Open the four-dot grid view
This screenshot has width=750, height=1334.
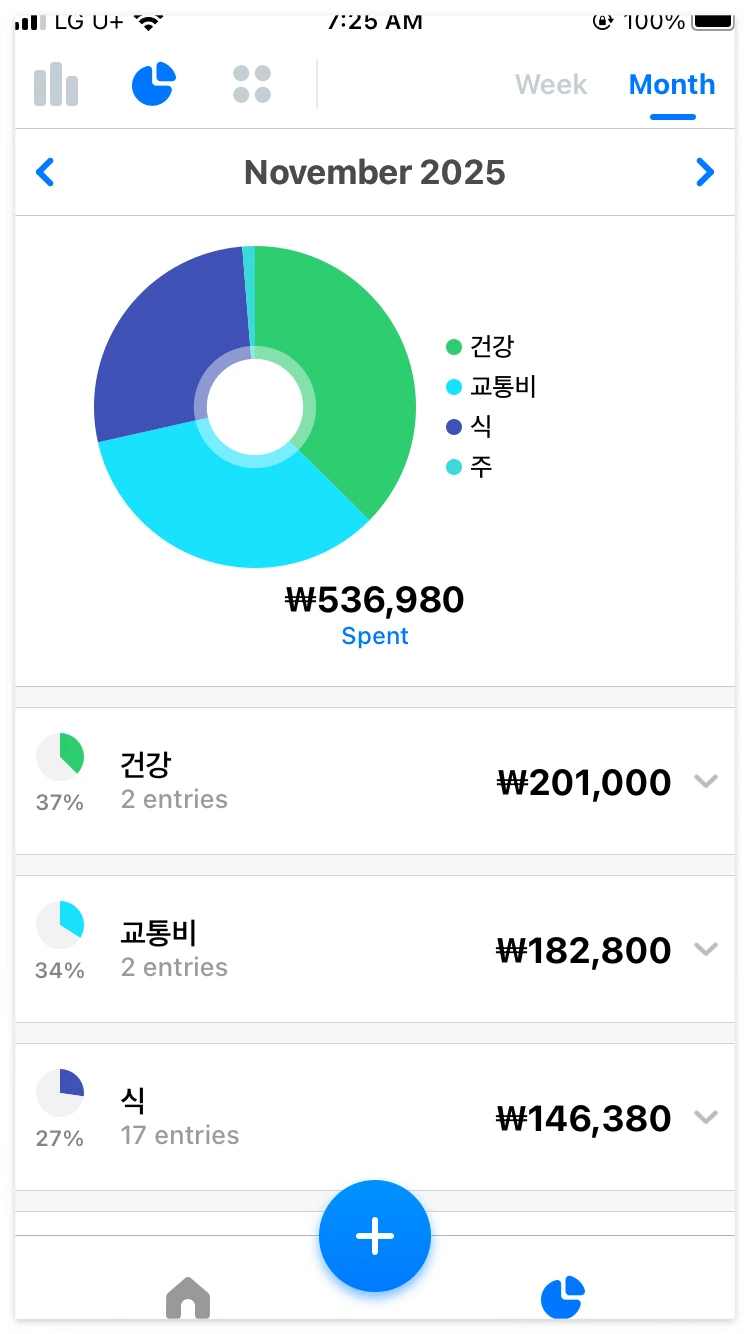point(252,85)
